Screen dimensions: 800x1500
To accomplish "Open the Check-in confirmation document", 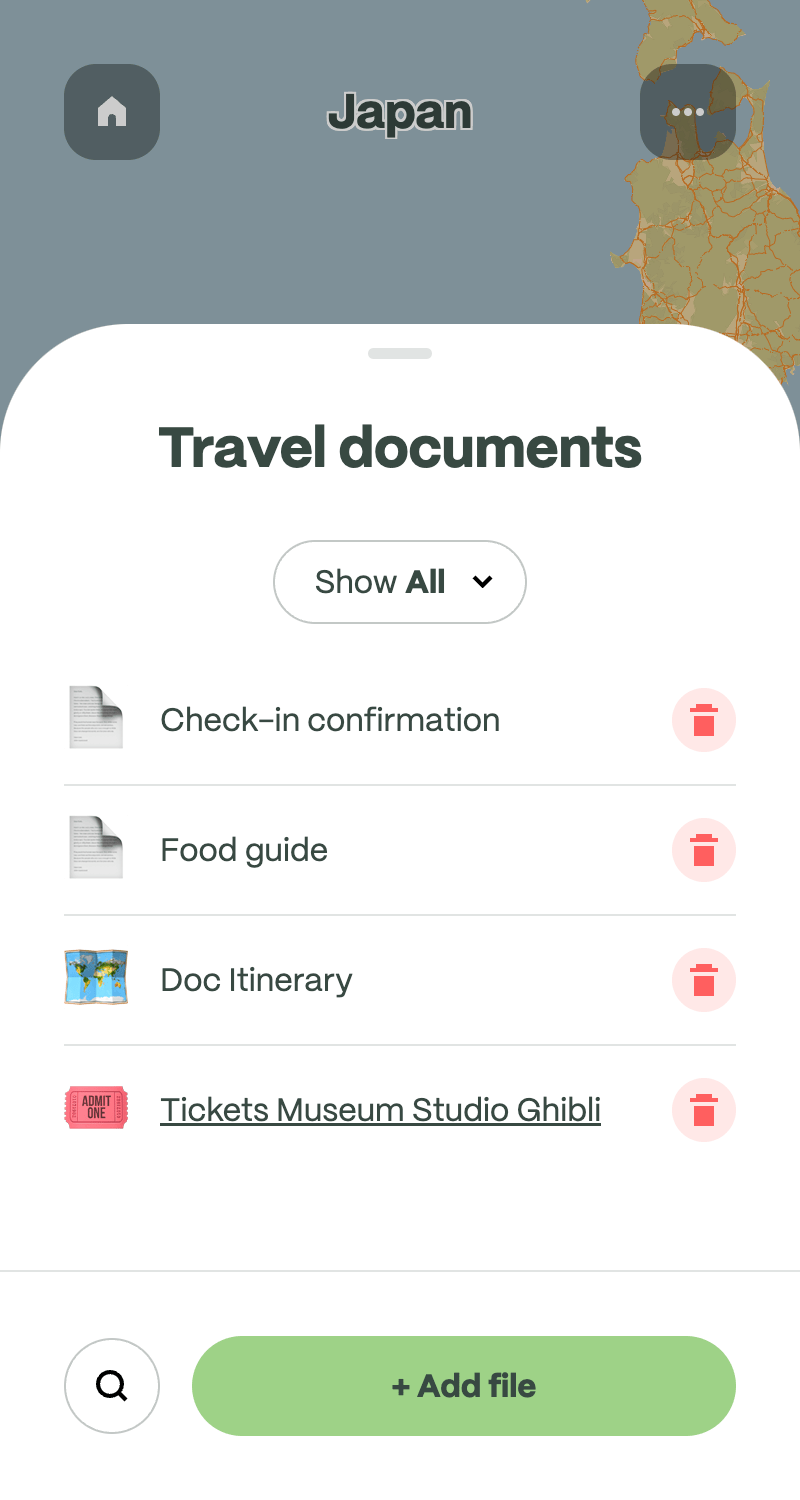I will point(330,720).
